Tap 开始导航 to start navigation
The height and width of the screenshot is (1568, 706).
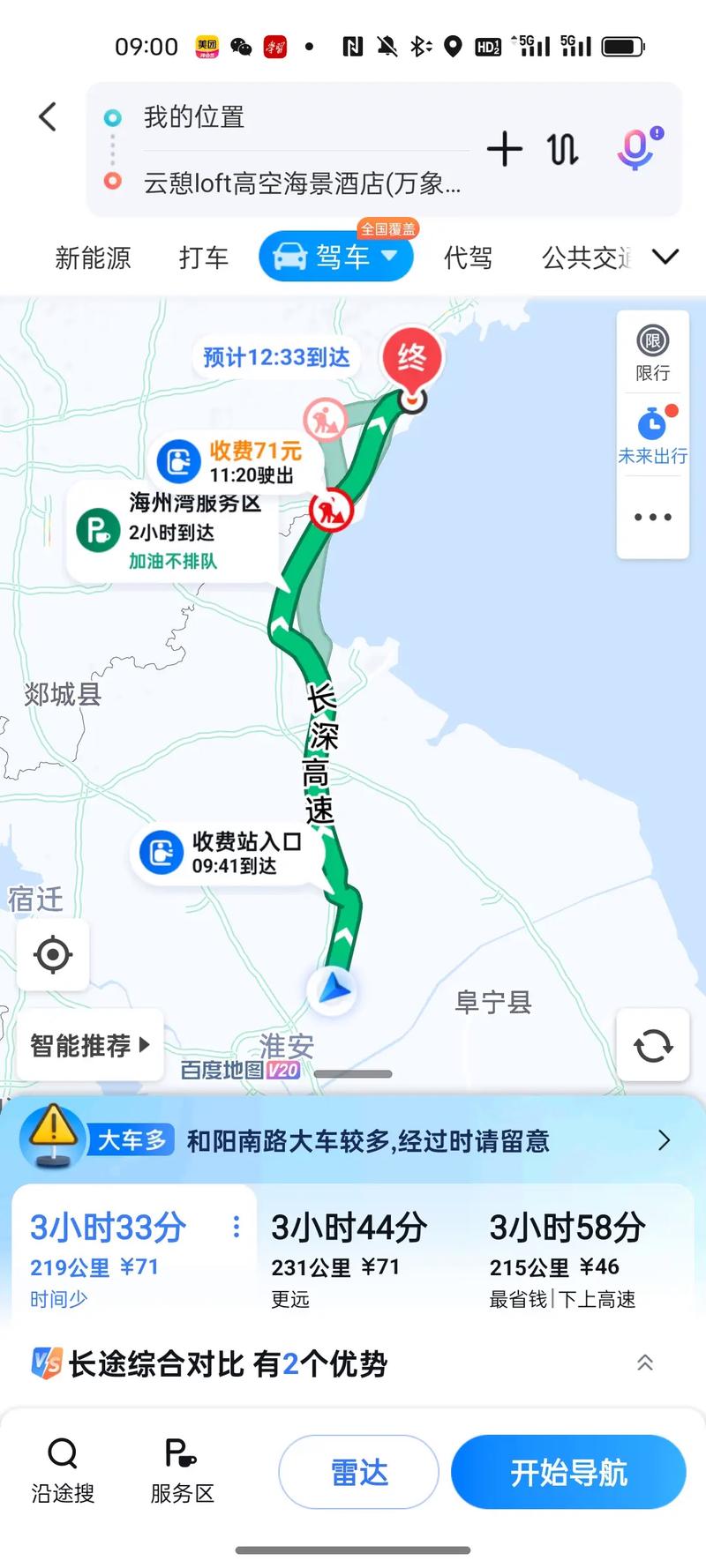pyautogui.click(x=568, y=1471)
